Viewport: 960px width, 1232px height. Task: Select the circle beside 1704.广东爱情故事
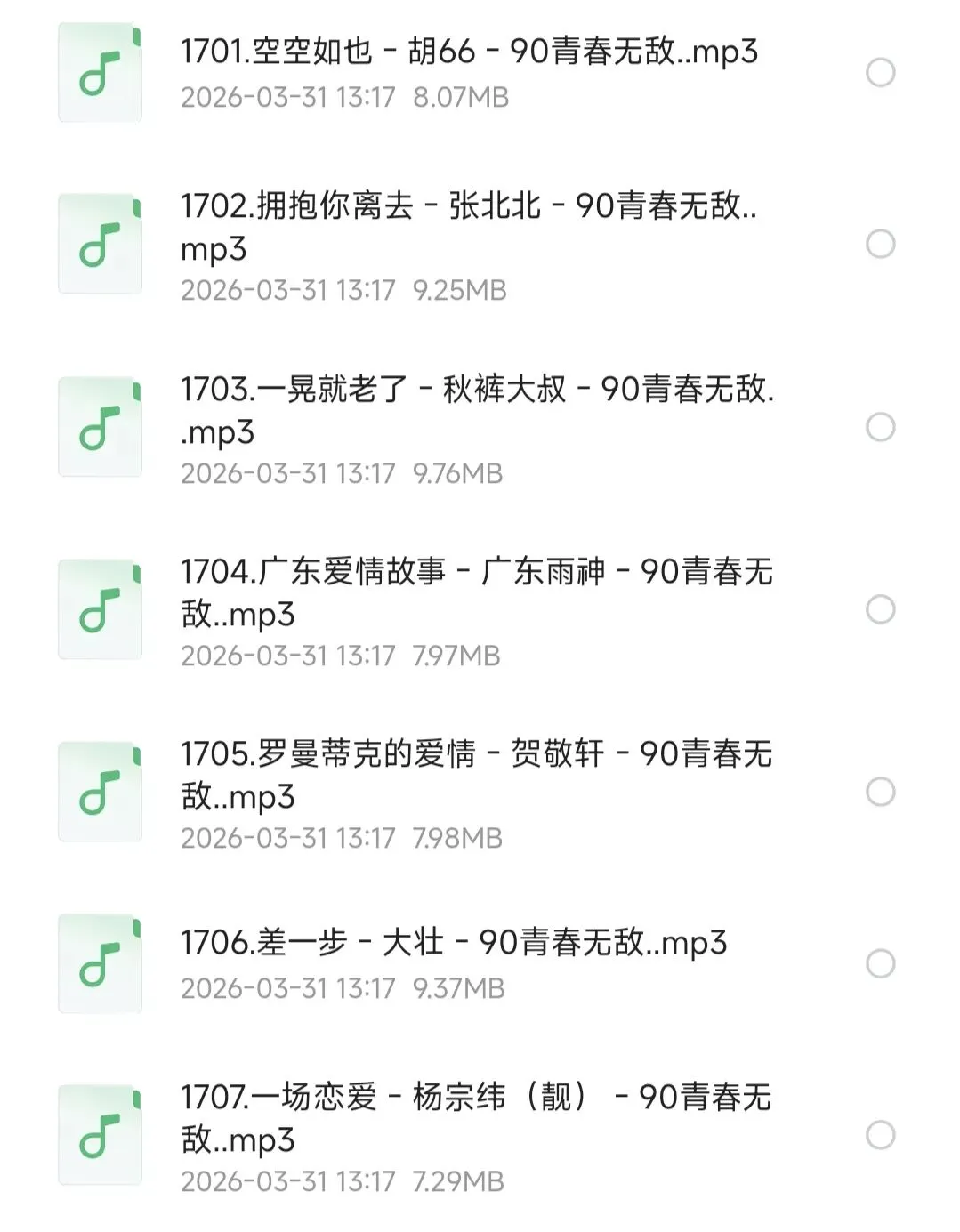880,609
